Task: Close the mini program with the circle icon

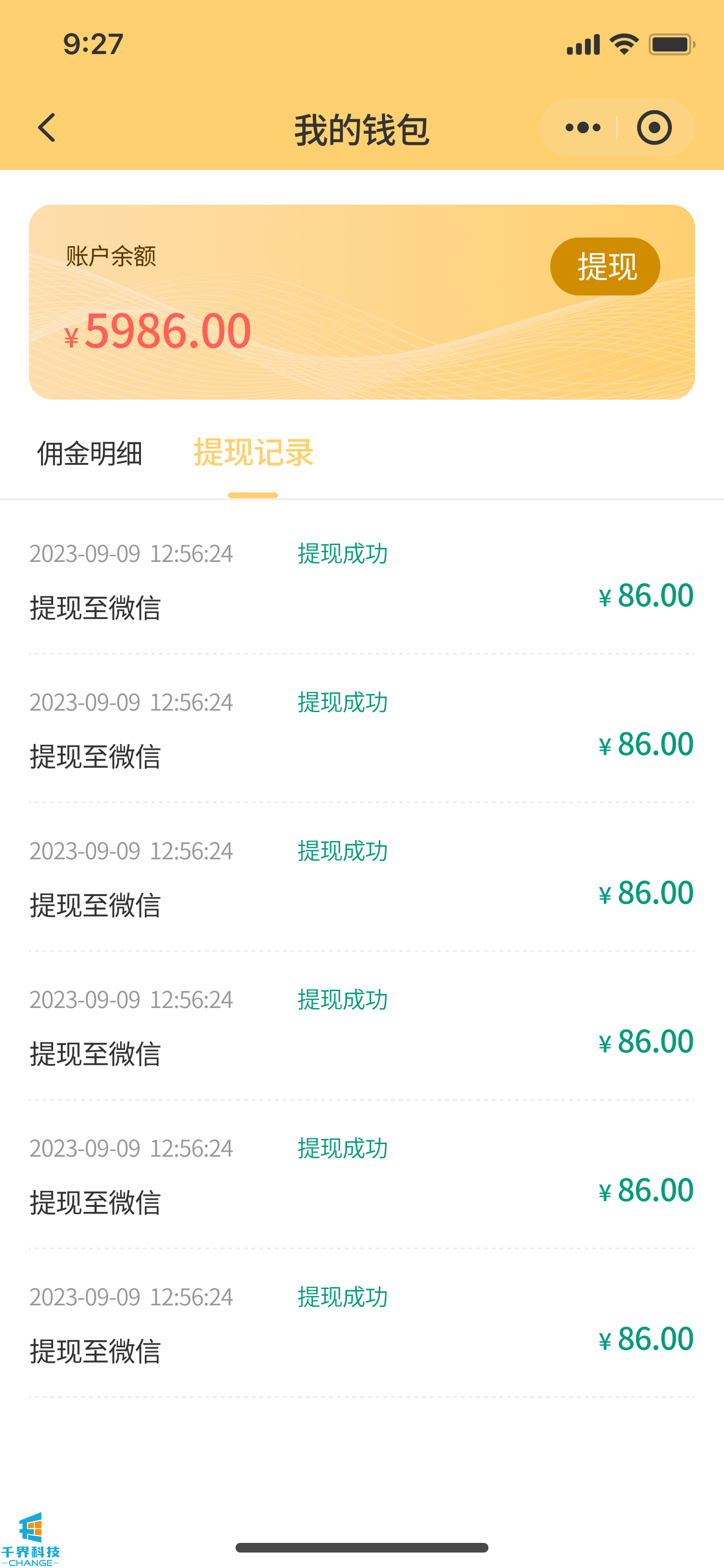Action: click(x=654, y=128)
